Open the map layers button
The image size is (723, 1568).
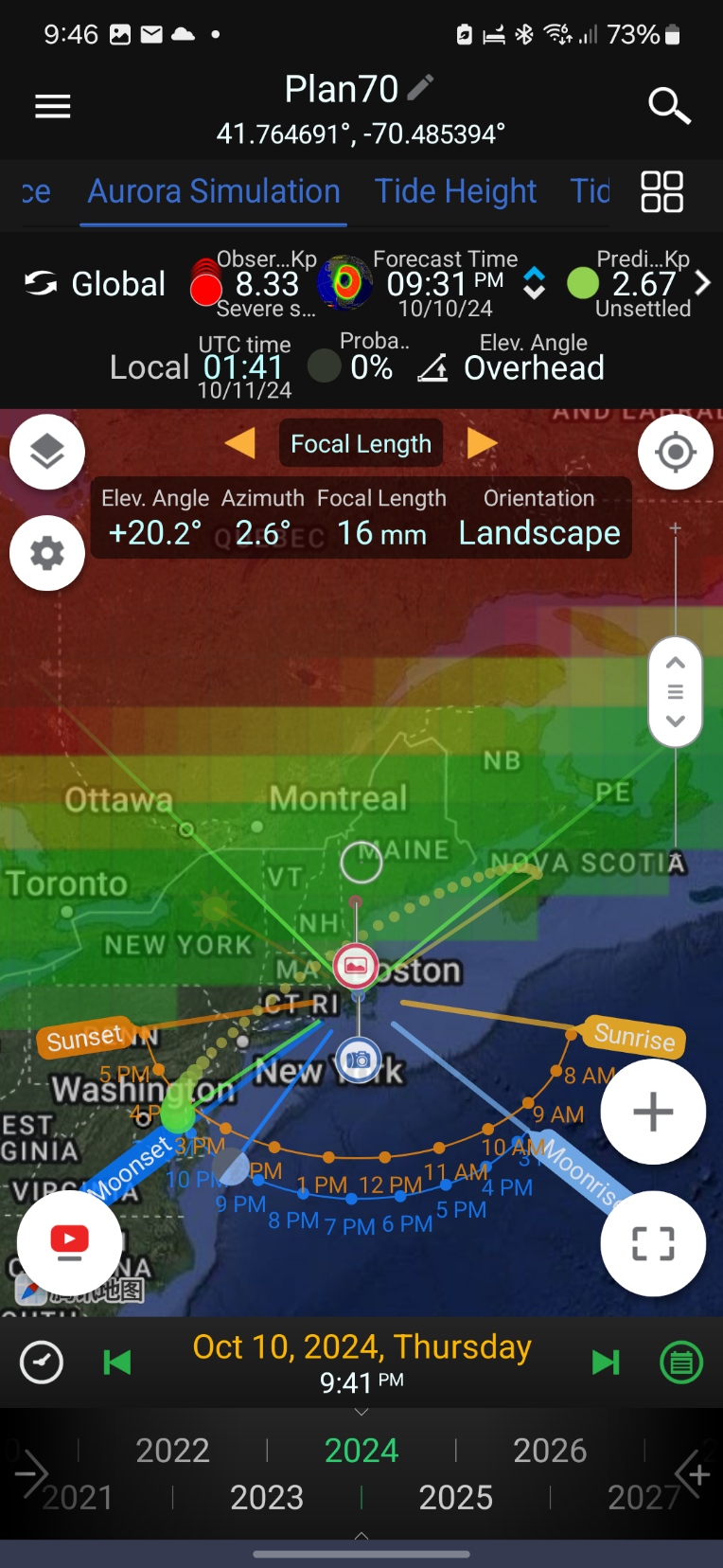(47, 452)
